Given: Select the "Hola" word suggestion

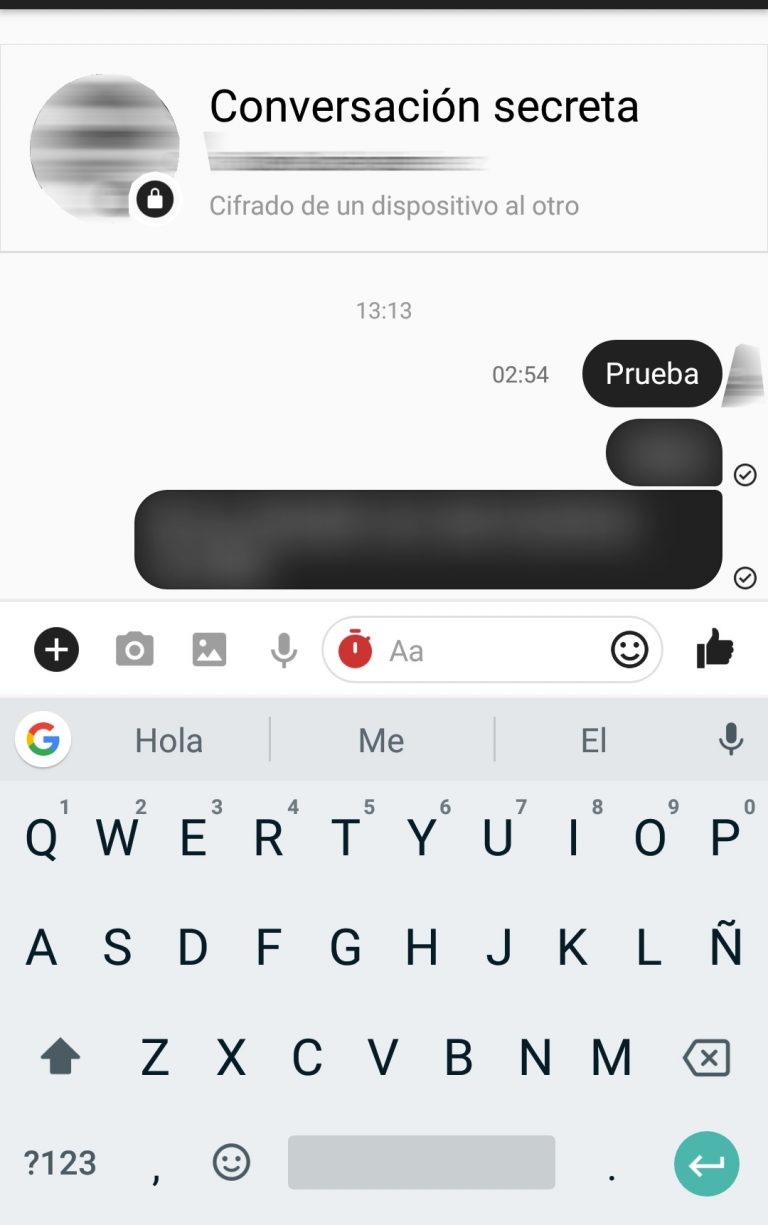Looking at the screenshot, I should [x=169, y=741].
